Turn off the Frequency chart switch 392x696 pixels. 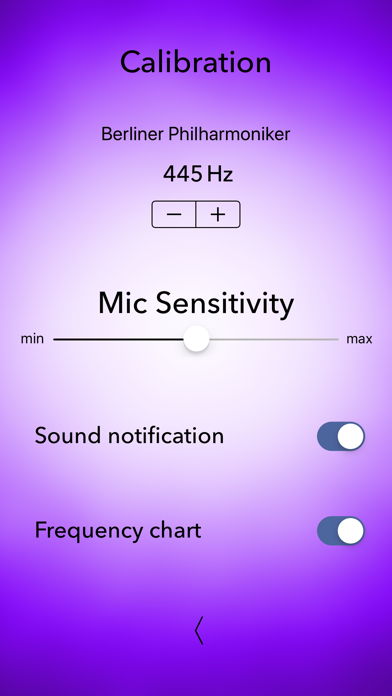(x=341, y=530)
